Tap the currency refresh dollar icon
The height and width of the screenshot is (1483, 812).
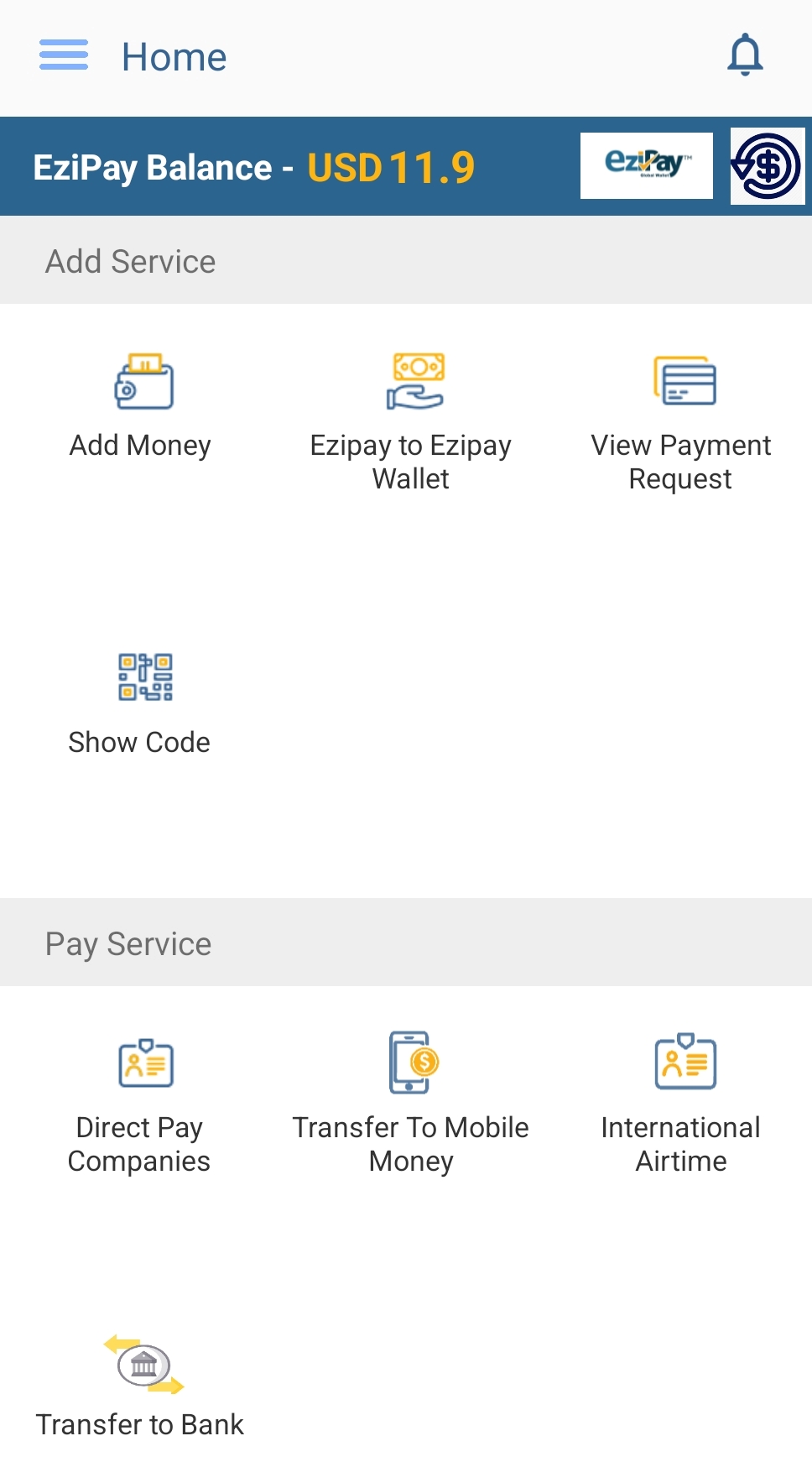pyautogui.click(x=767, y=166)
